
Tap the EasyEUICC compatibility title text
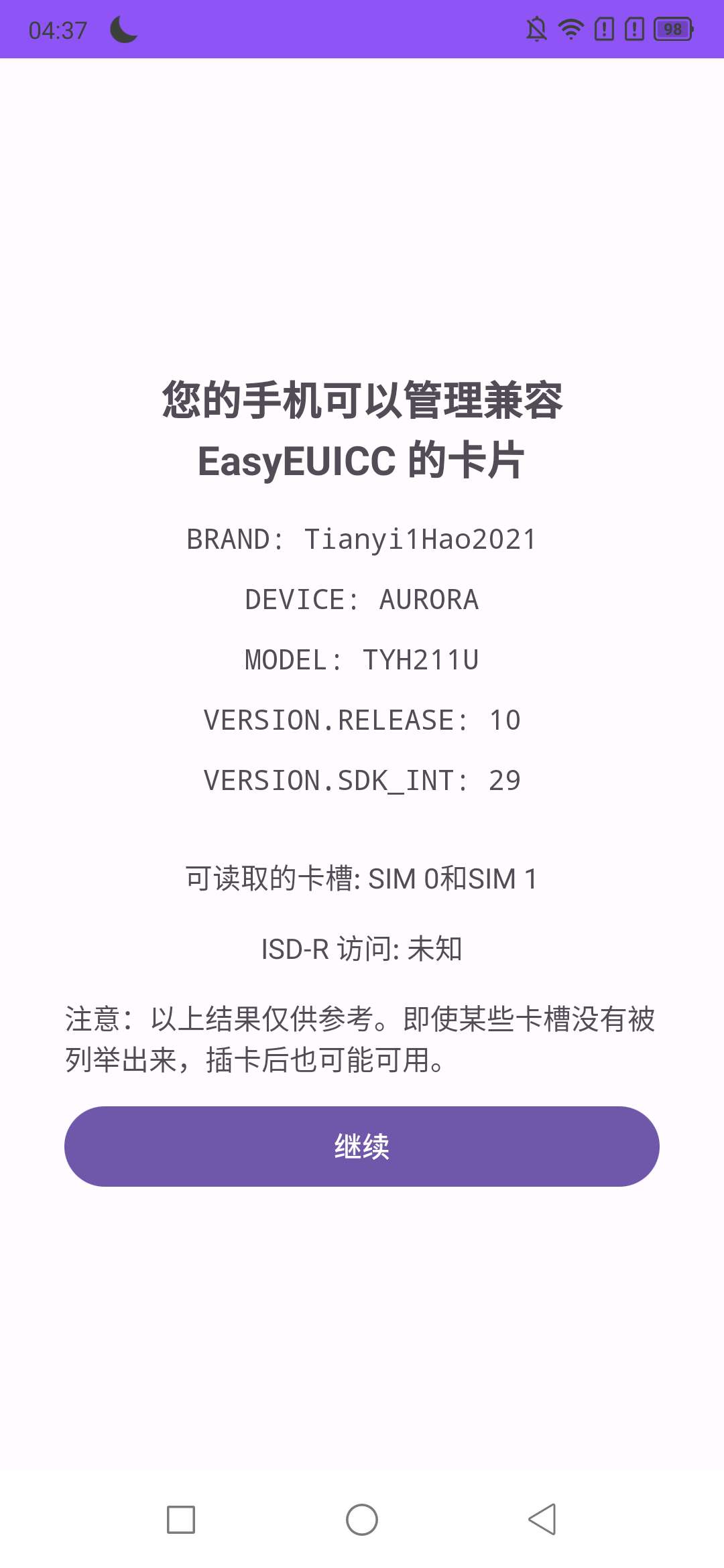point(362,429)
